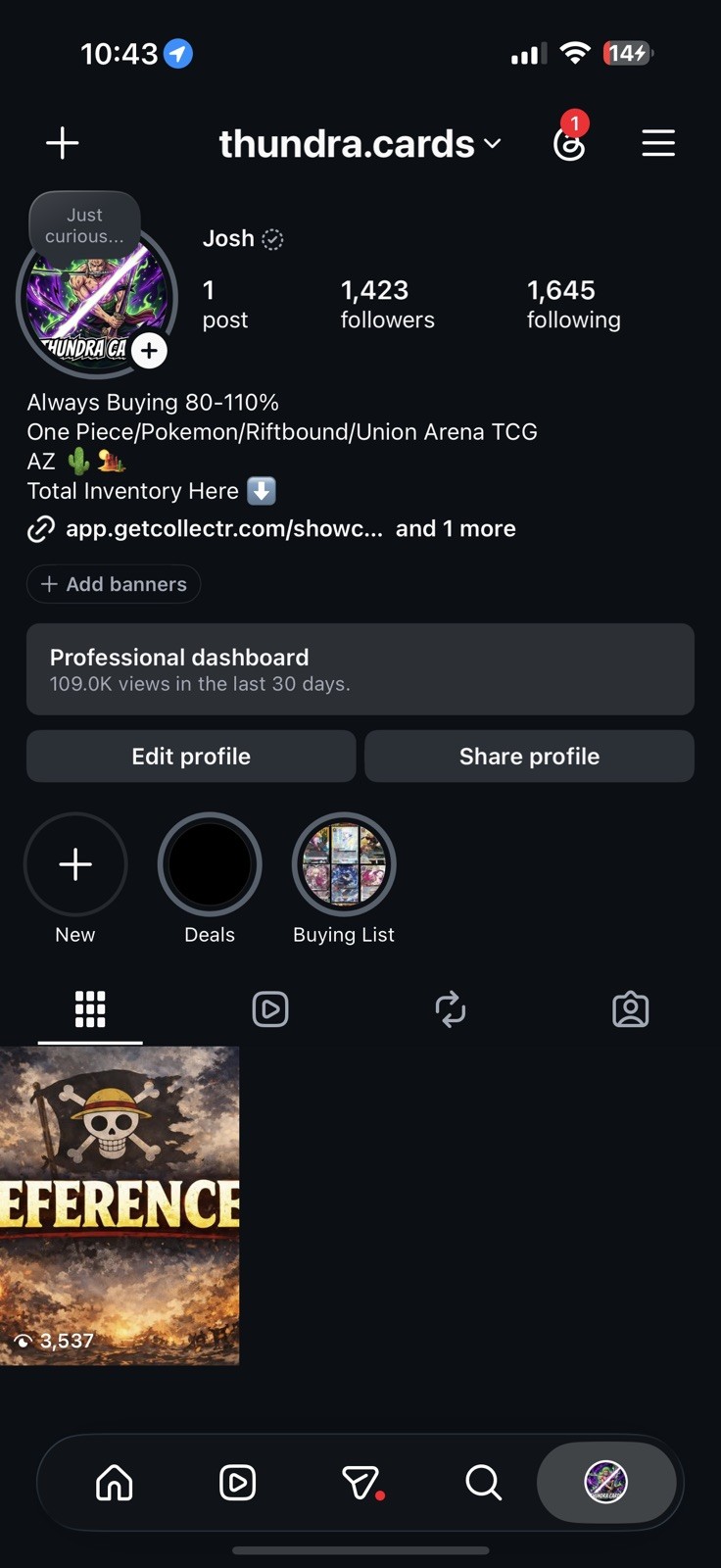Switch to the Reels profile tab
Image resolution: width=721 pixels, height=1568 pixels.
(270, 1009)
